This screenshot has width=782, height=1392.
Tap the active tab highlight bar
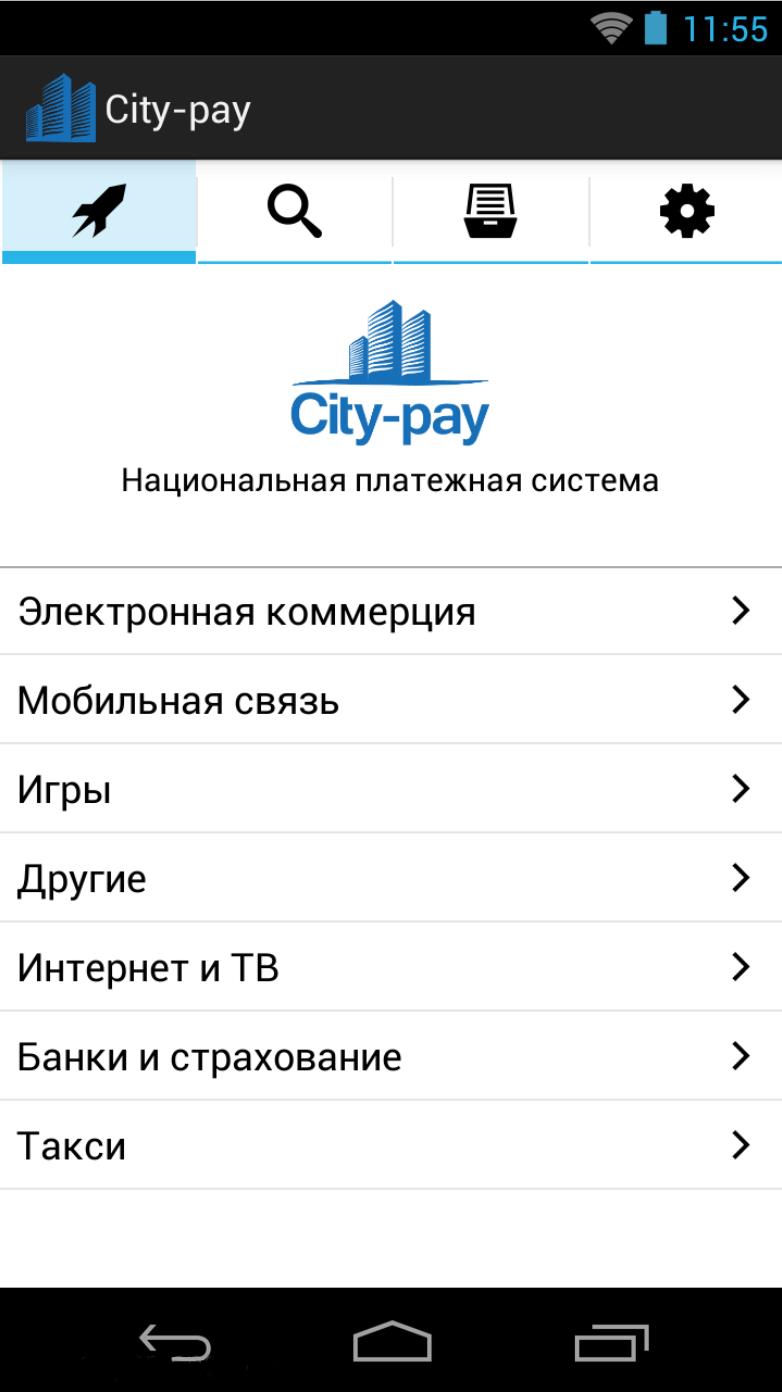(97, 258)
